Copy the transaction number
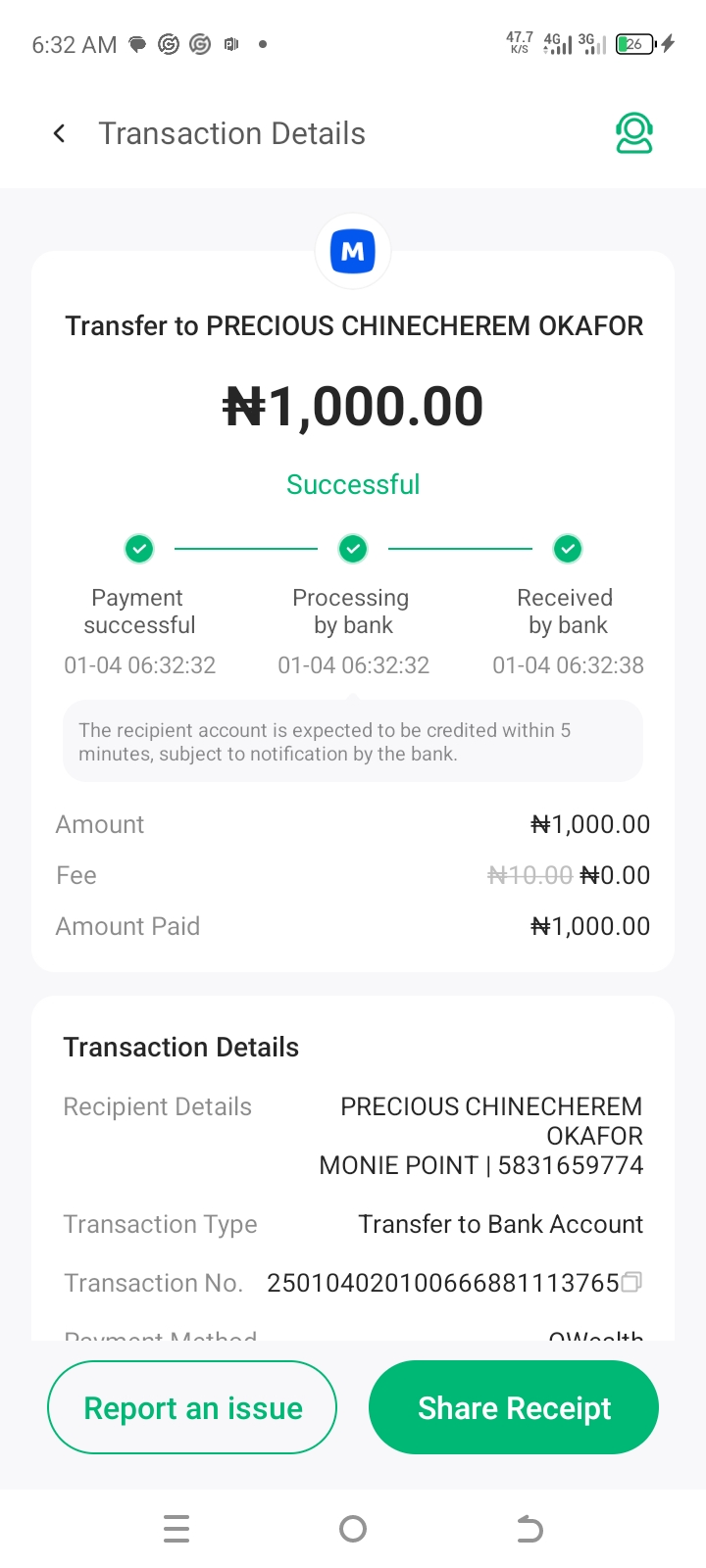 pyautogui.click(x=632, y=1282)
